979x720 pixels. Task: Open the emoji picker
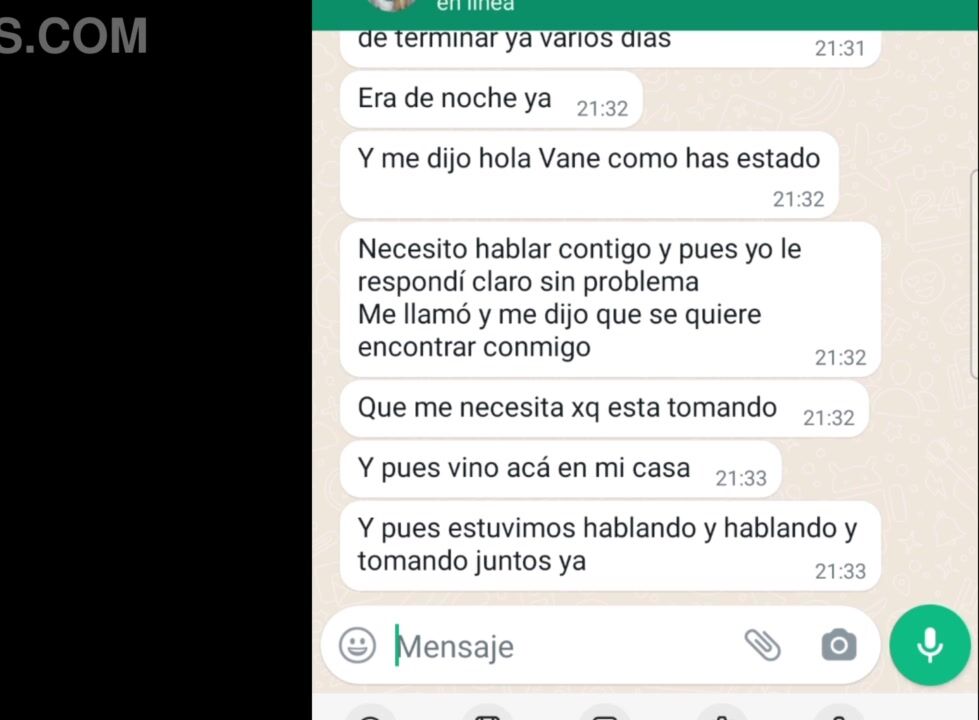click(357, 646)
